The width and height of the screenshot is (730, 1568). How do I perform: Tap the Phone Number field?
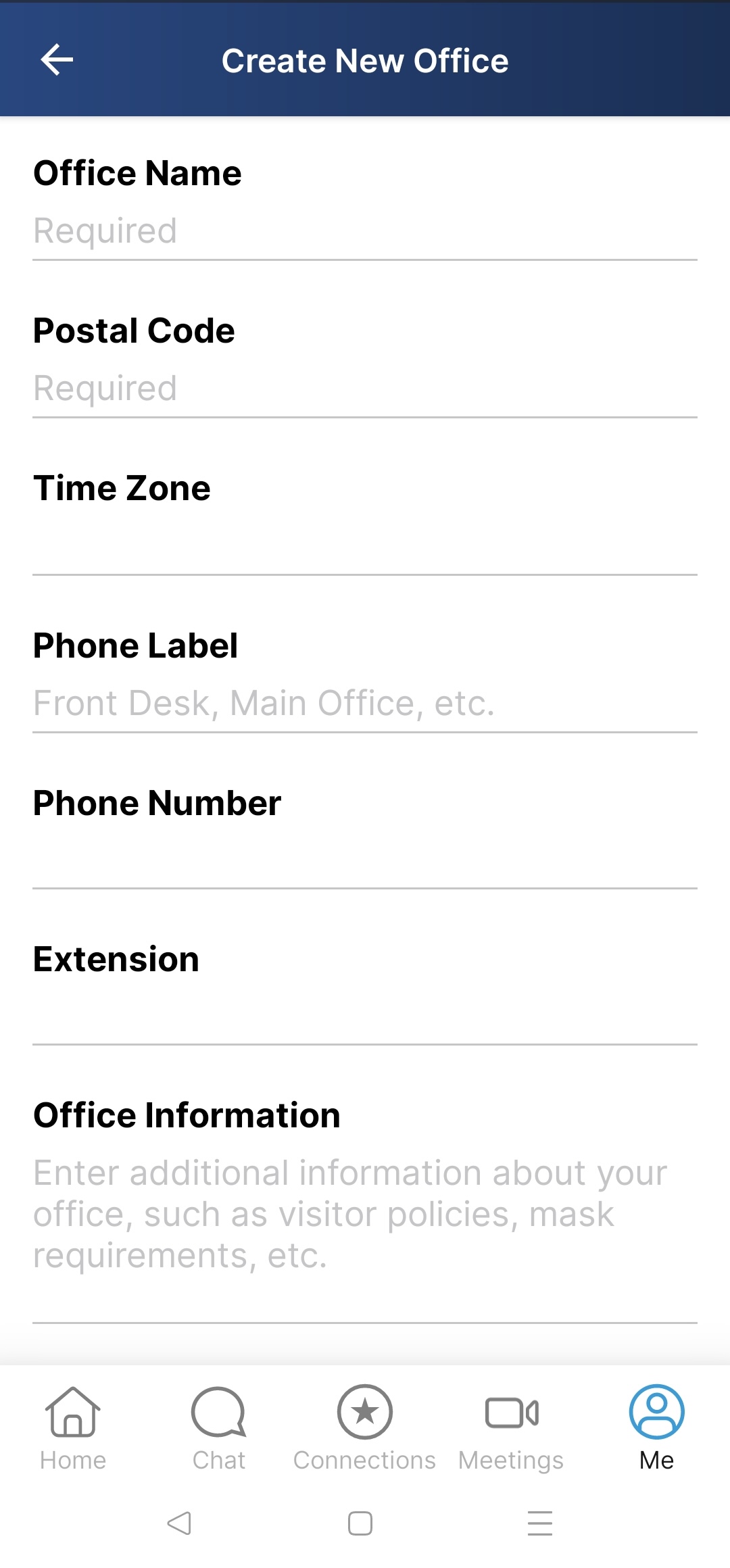365,860
